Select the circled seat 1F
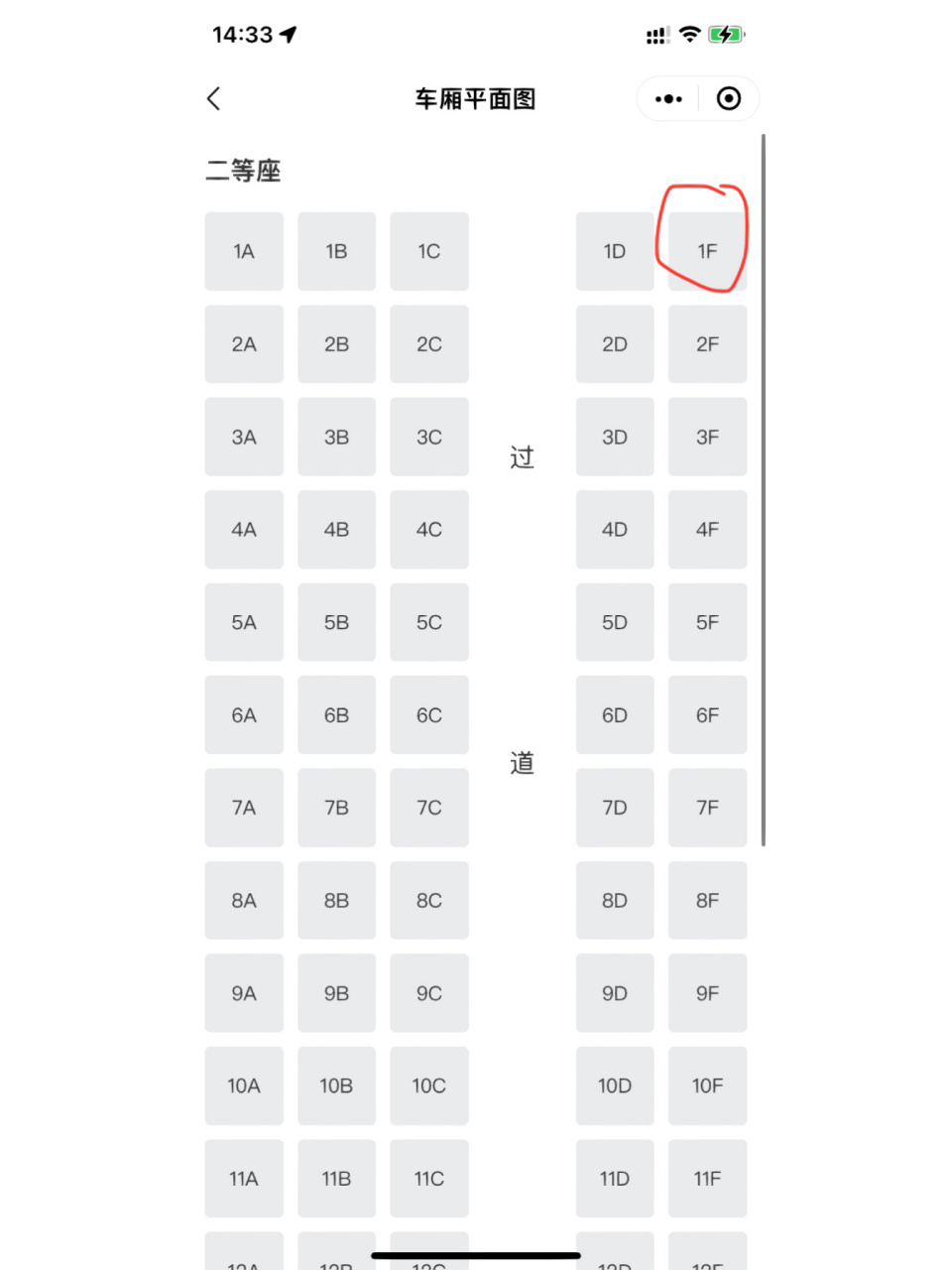This screenshot has height=1270, width=952. pyautogui.click(x=706, y=251)
